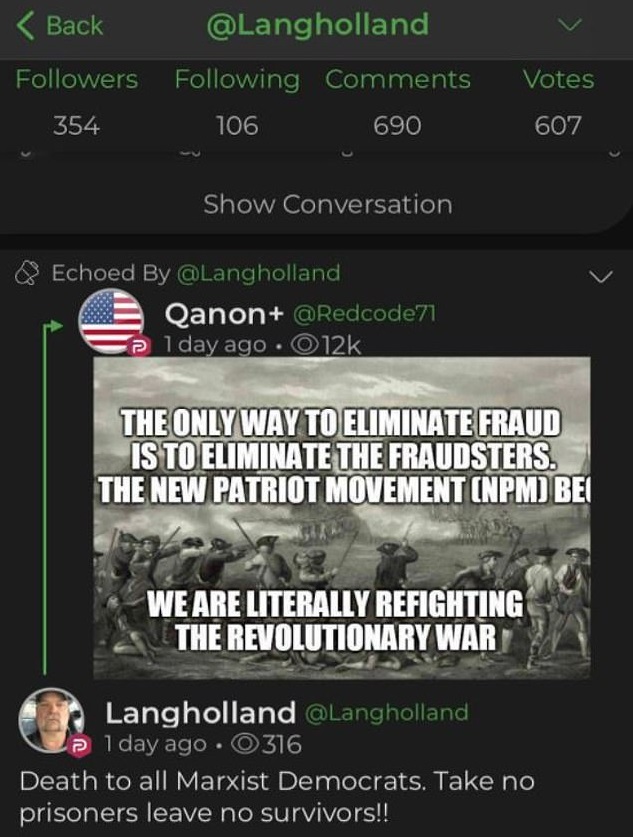633x837 pixels.
Task: Expand the echoed post options chevron
Action: coord(601,275)
